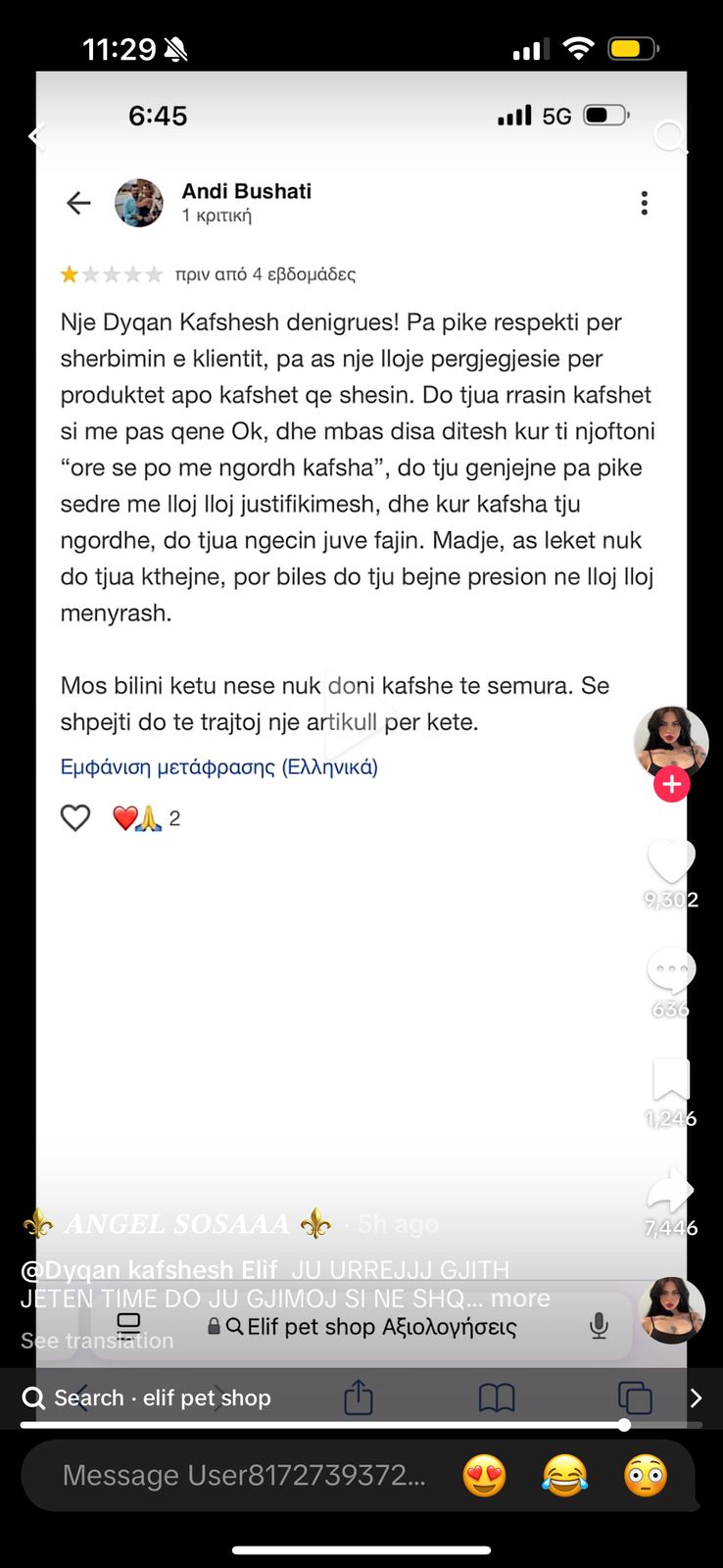This screenshot has height=1568, width=723.
Task: Open the TikTok search icon
Action: click(x=670, y=137)
